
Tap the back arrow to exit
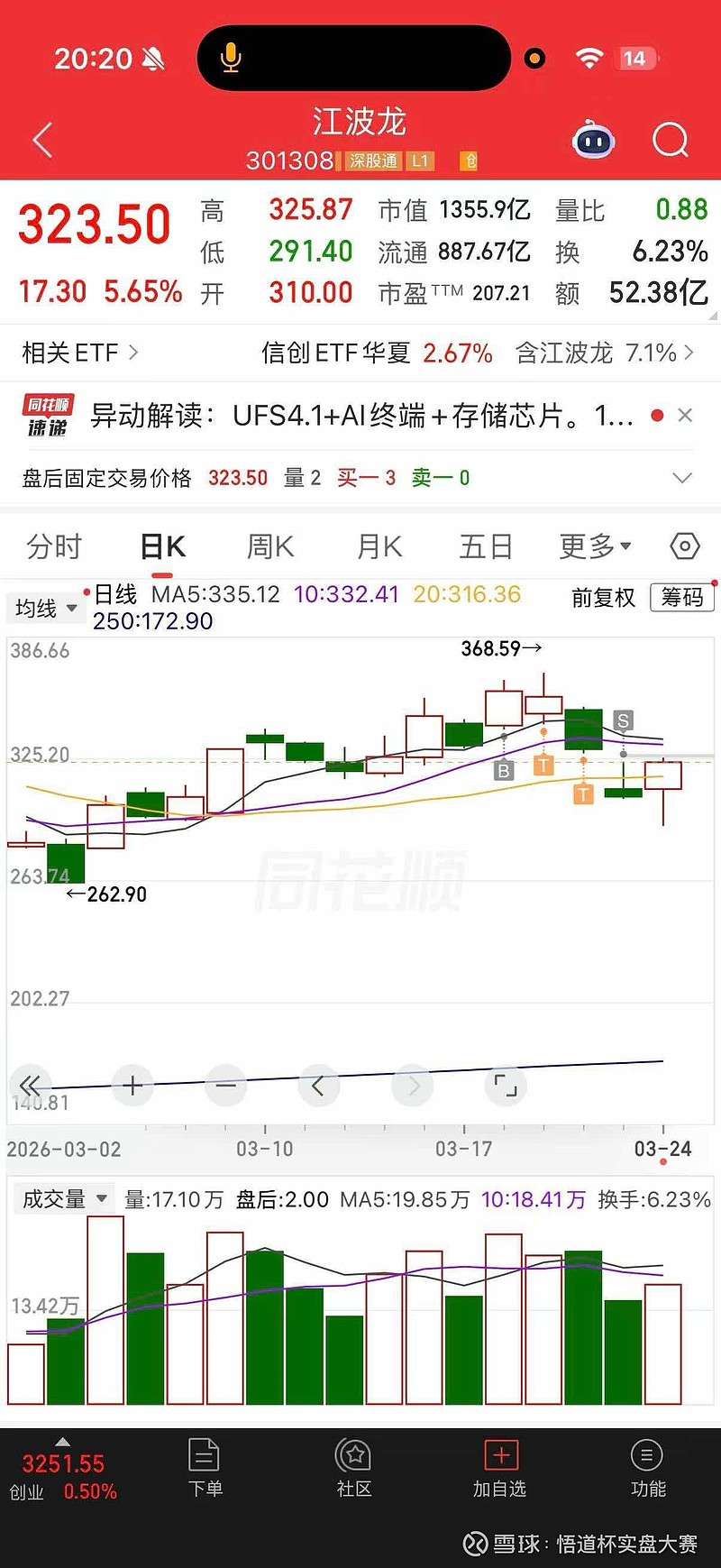(40, 141)
